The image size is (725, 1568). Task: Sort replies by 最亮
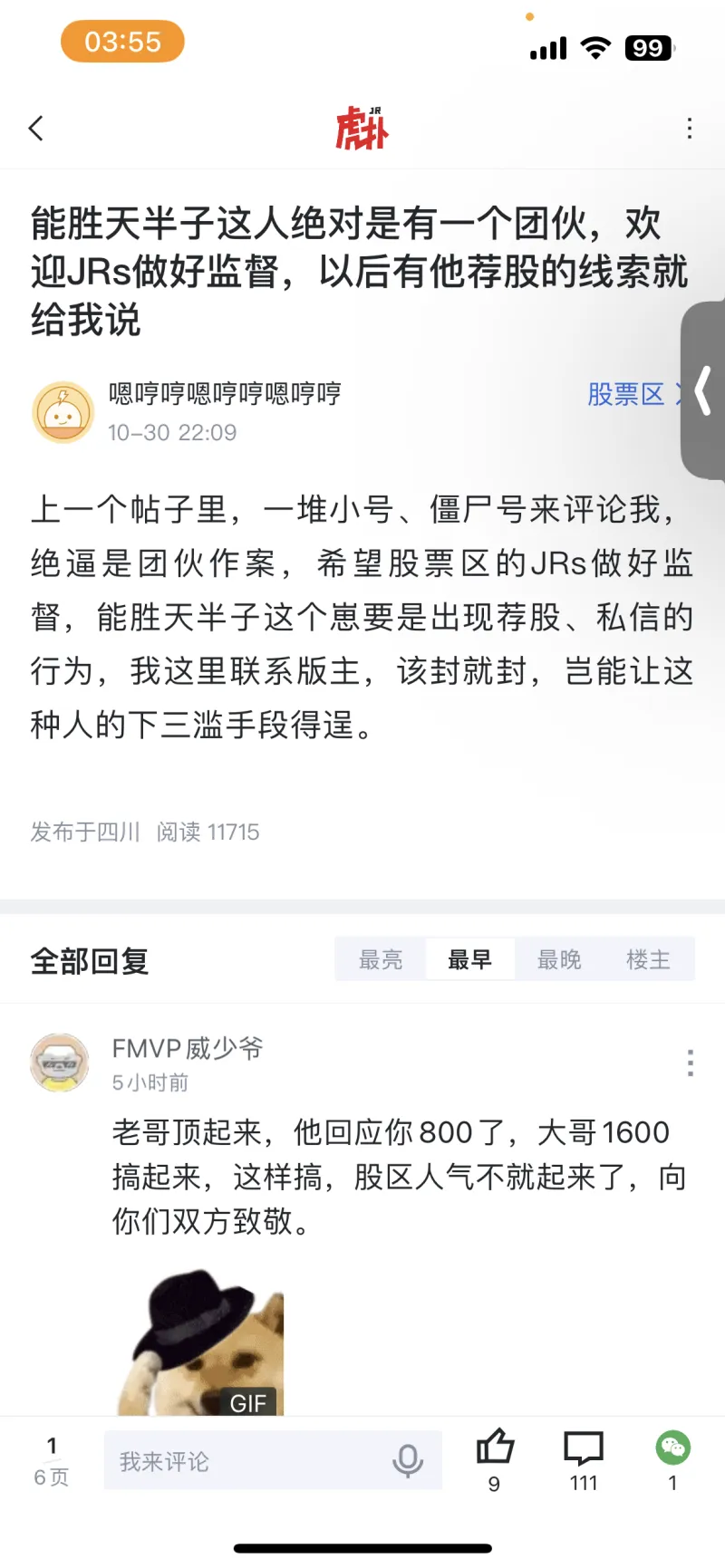[381, 959]
